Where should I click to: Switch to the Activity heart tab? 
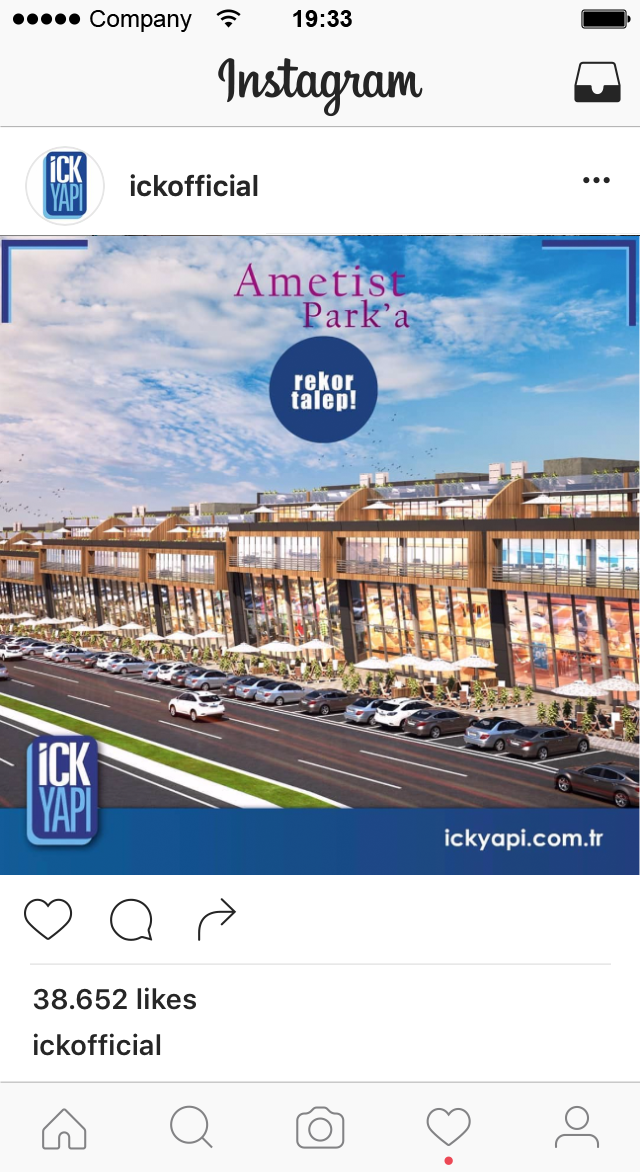(x=448, y=1127)
